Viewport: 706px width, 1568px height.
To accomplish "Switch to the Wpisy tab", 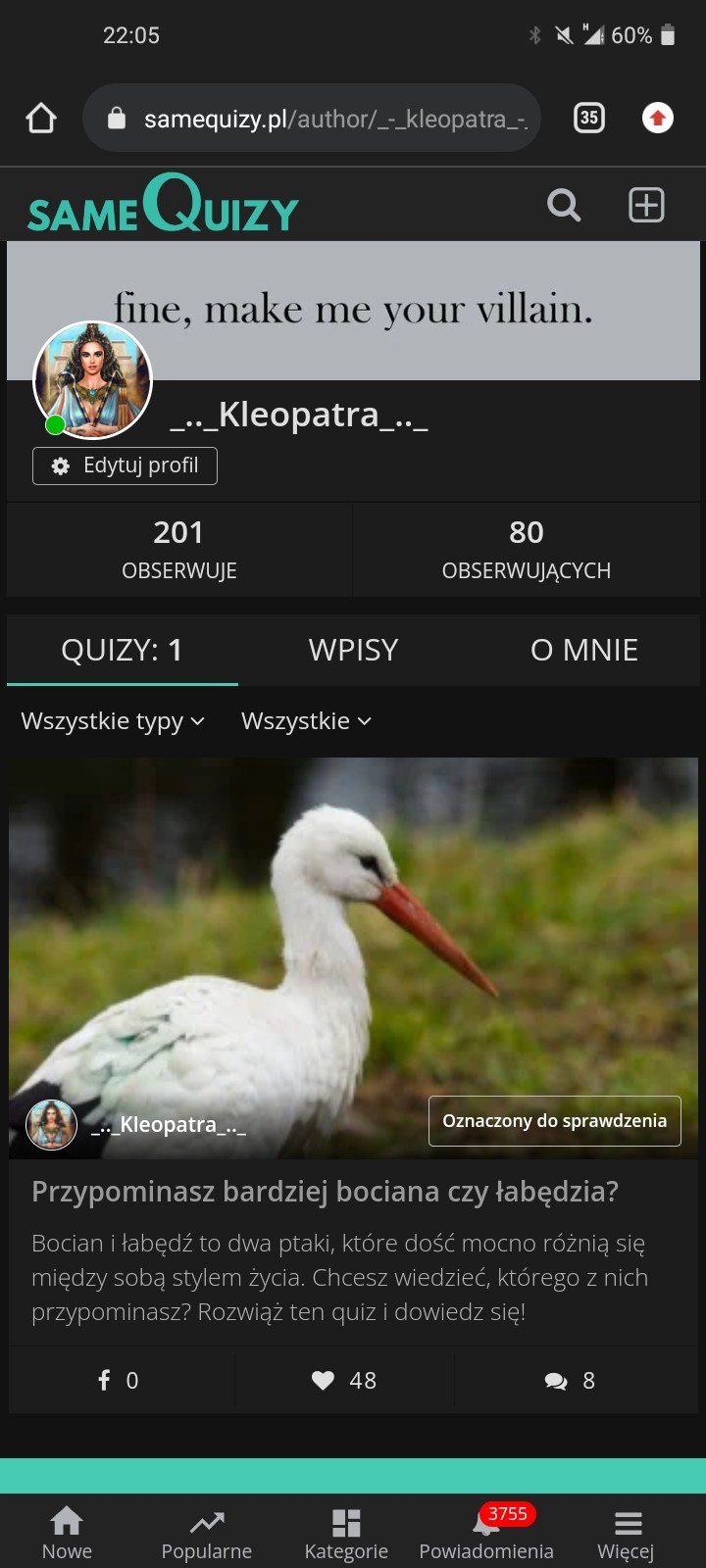I will coord(353,650).
